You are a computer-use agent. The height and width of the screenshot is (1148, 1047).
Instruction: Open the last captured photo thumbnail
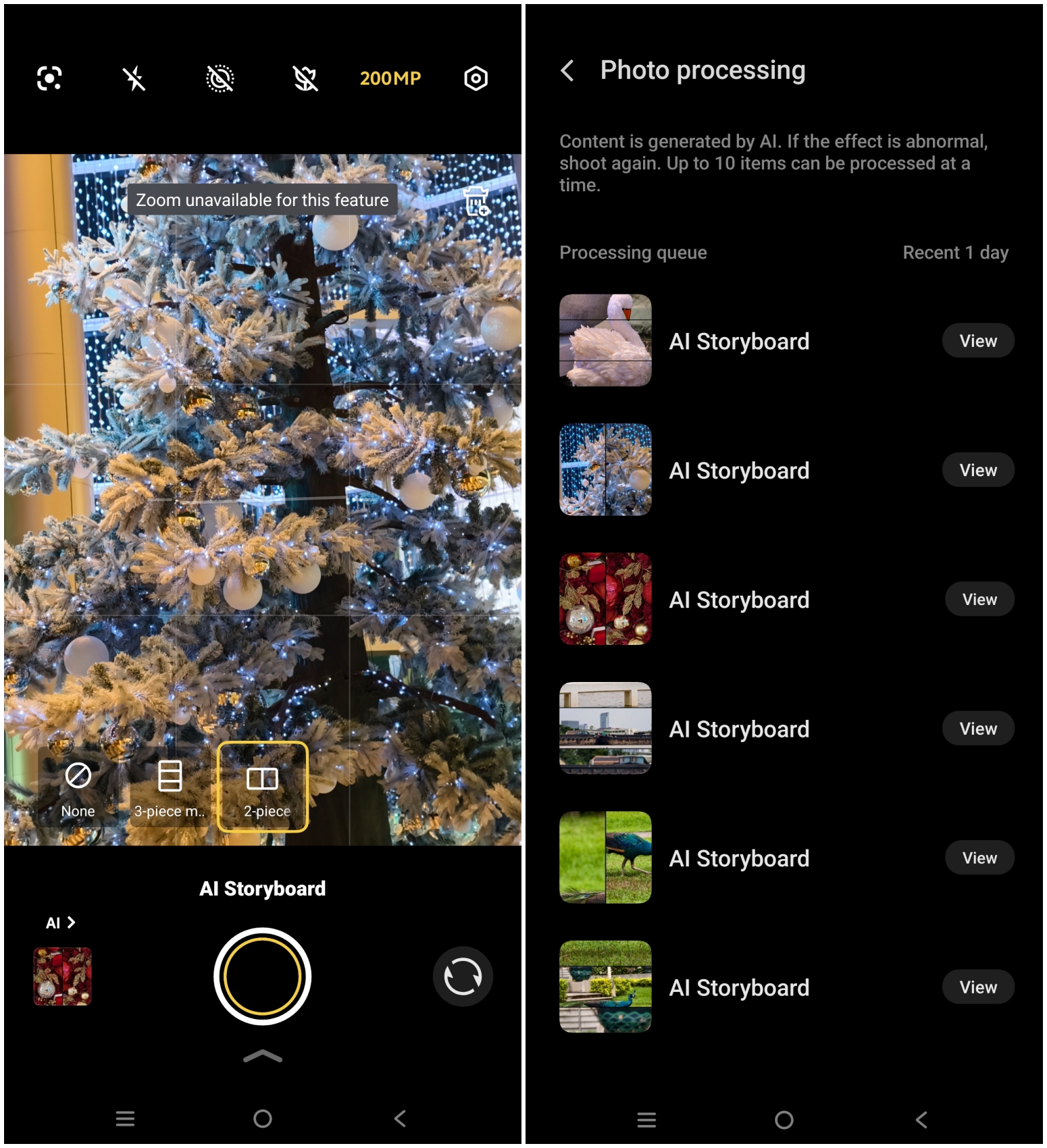click(63, 976)
